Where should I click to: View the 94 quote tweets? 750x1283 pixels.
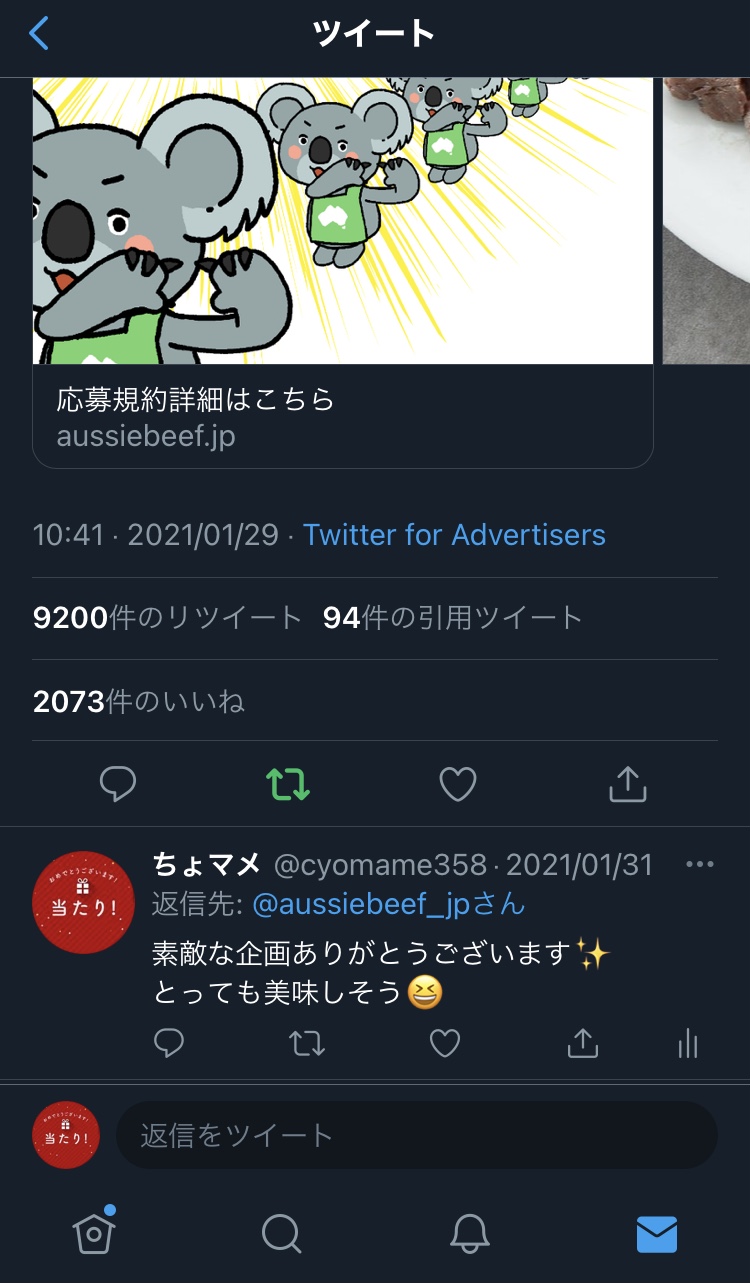[452, 618]
